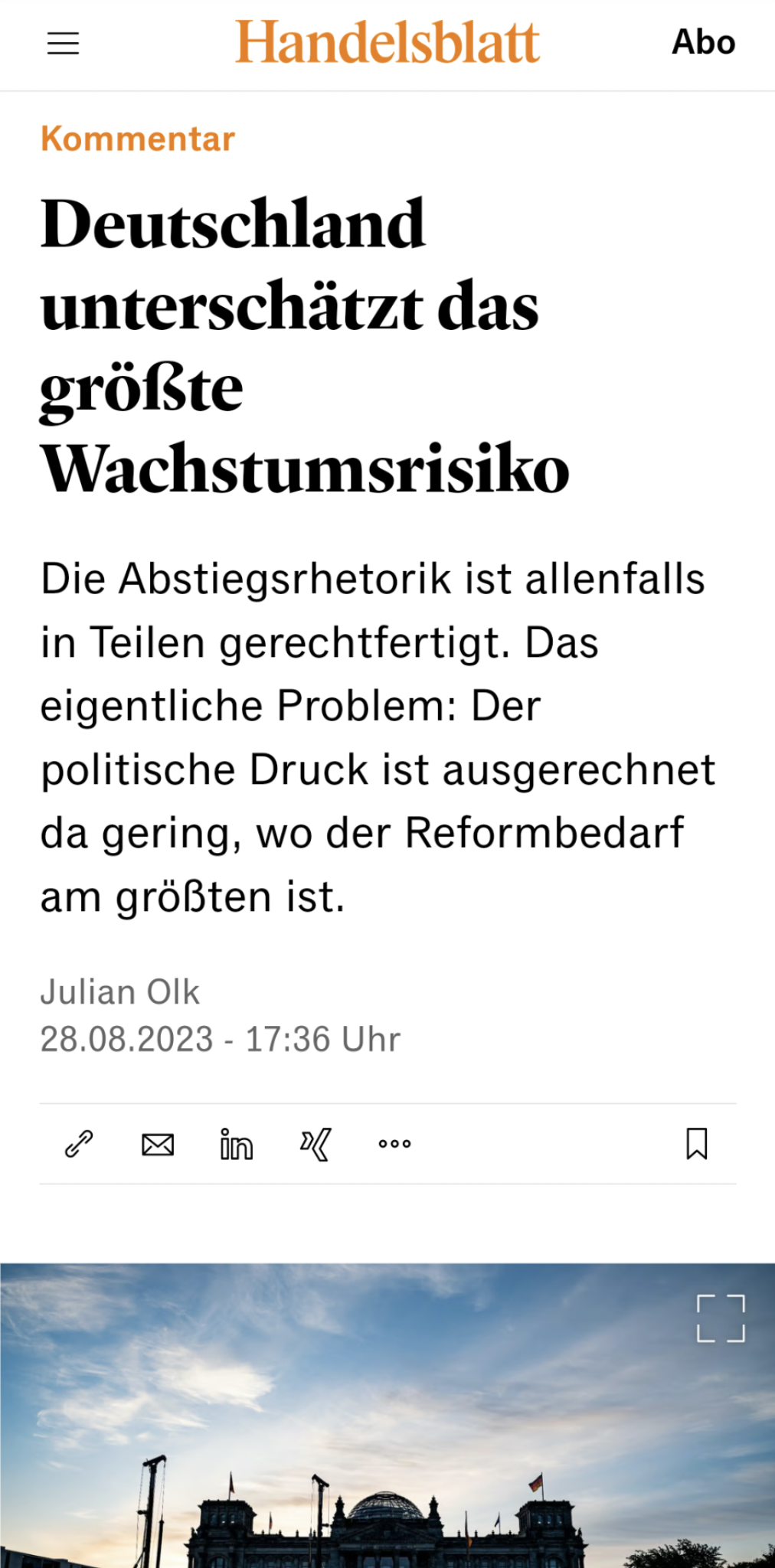The image size is (775, 1568).
Task: Share this article on LinkedIn
Action: pyautogui.click(x=236, y=1144)
